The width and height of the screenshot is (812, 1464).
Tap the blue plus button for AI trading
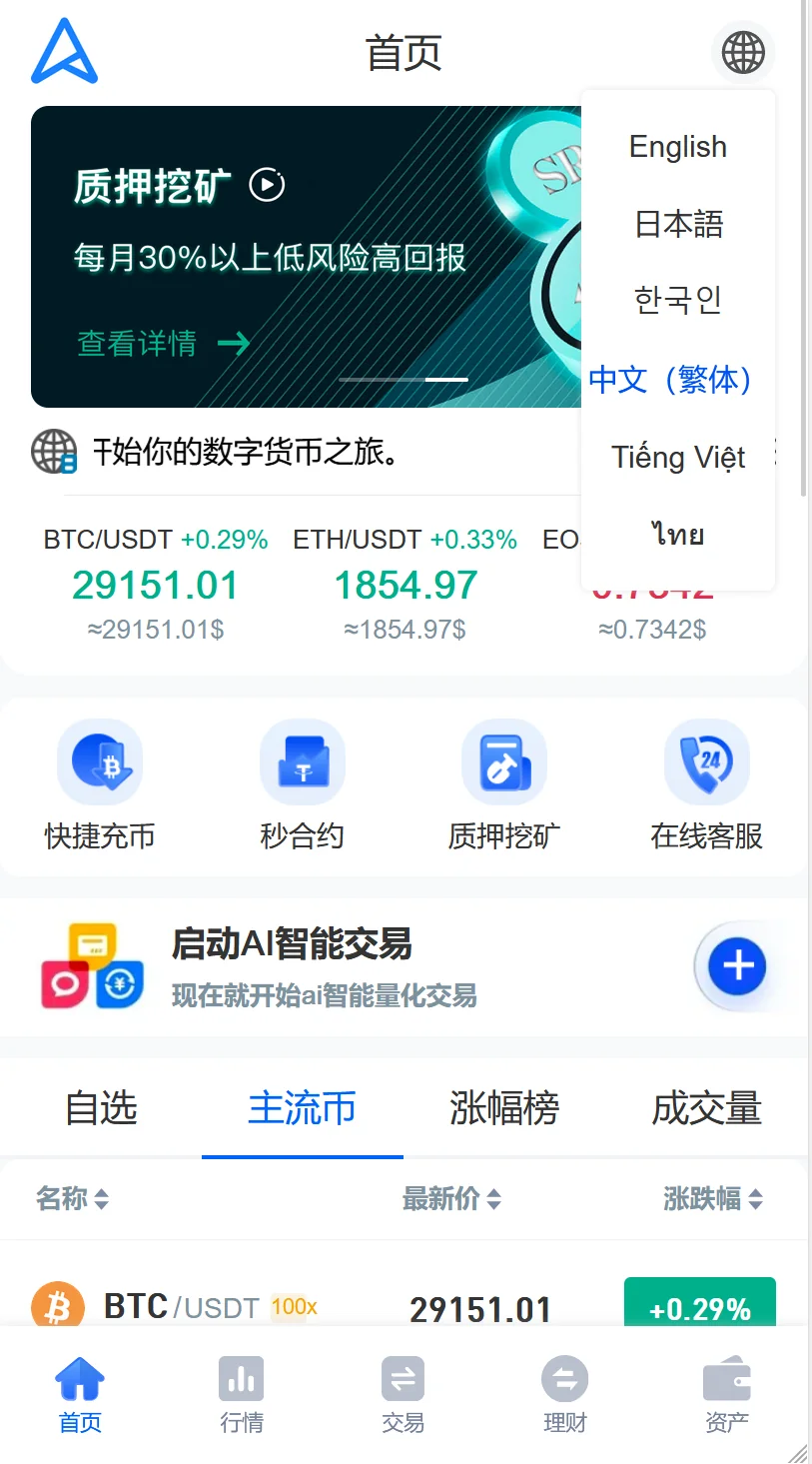click(737, 965)
